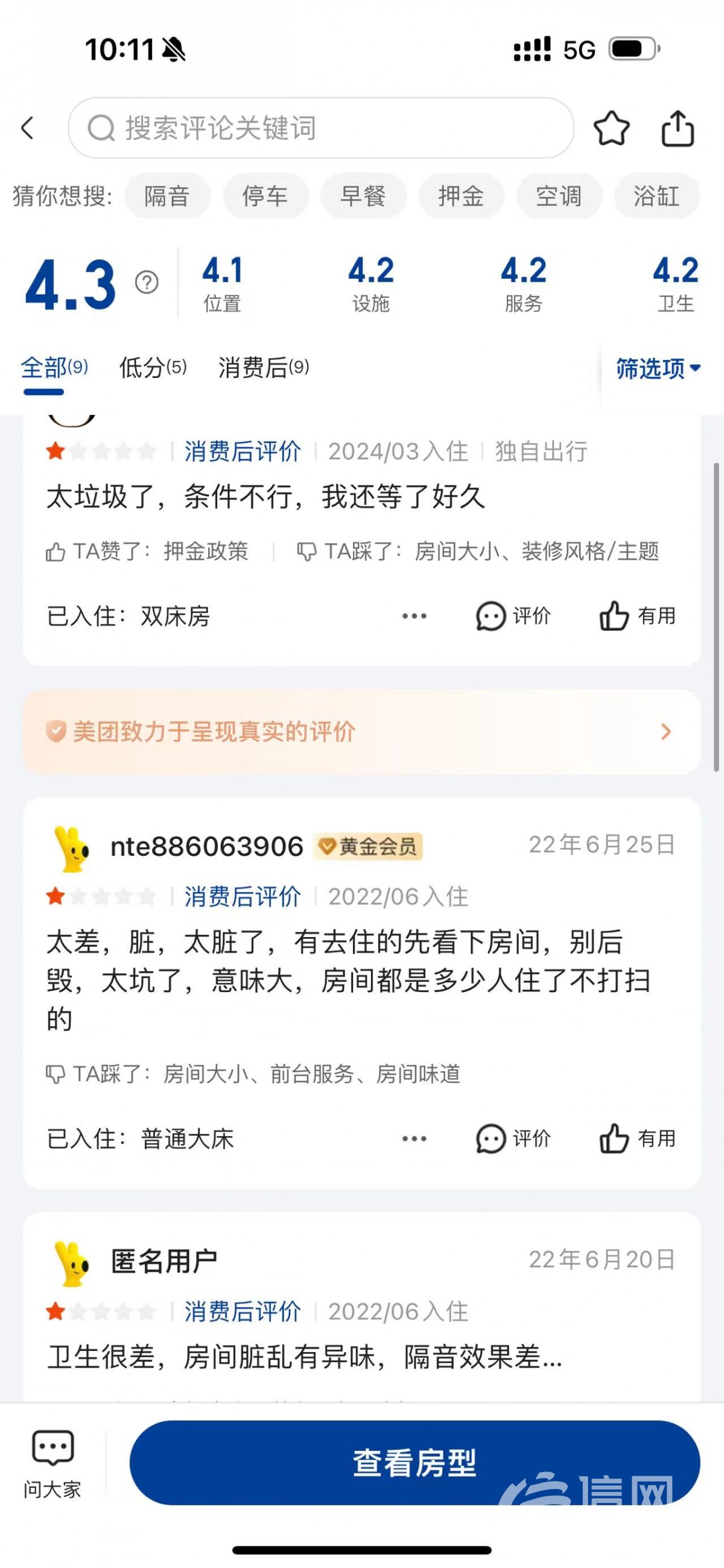Select the 空调 suggested keyword chip
724x1568 pixels.
[558, 196]
